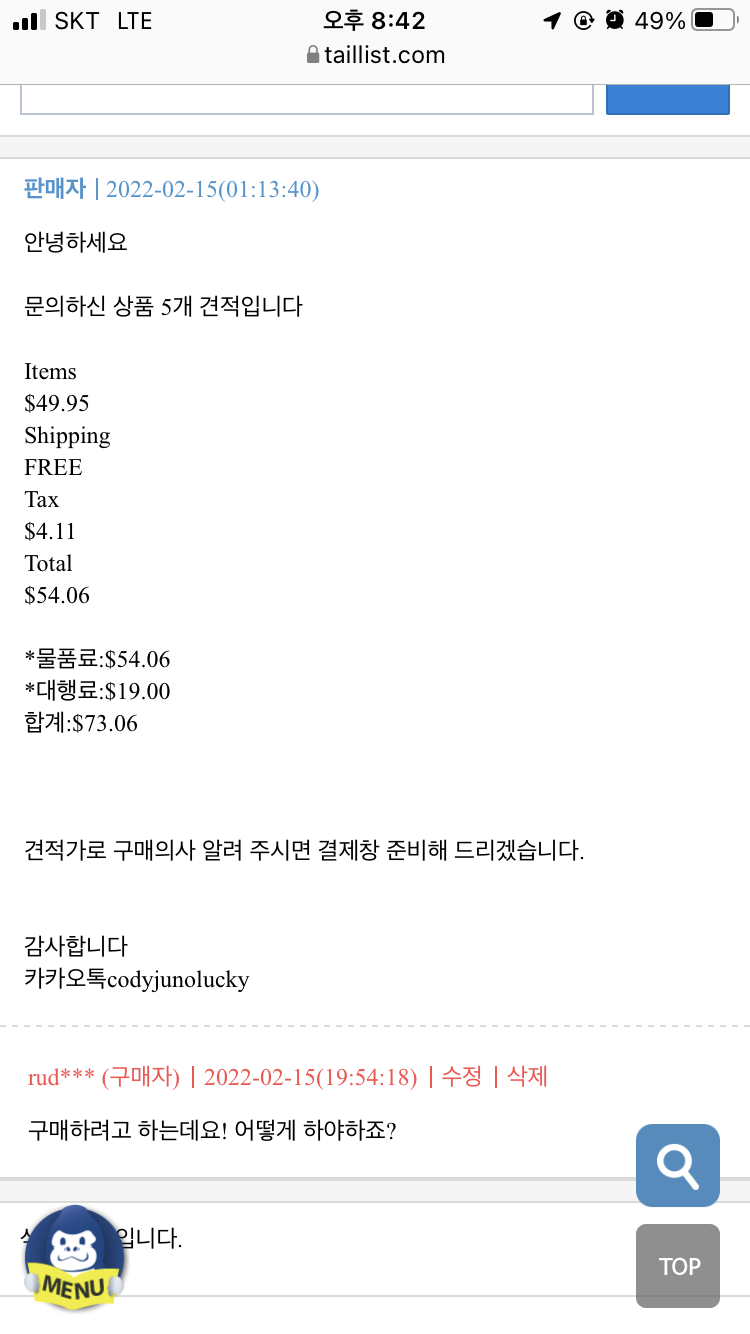This screenshot has width=750, height=1334.
Task: Tap the comment text input field
Action: coord(306,101)
